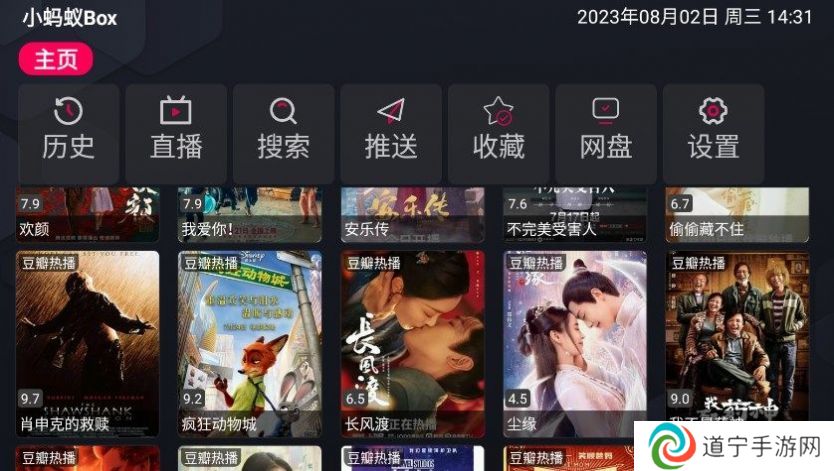
Task: Open the 偷偷藏不住 card
Action: (737, 215)
